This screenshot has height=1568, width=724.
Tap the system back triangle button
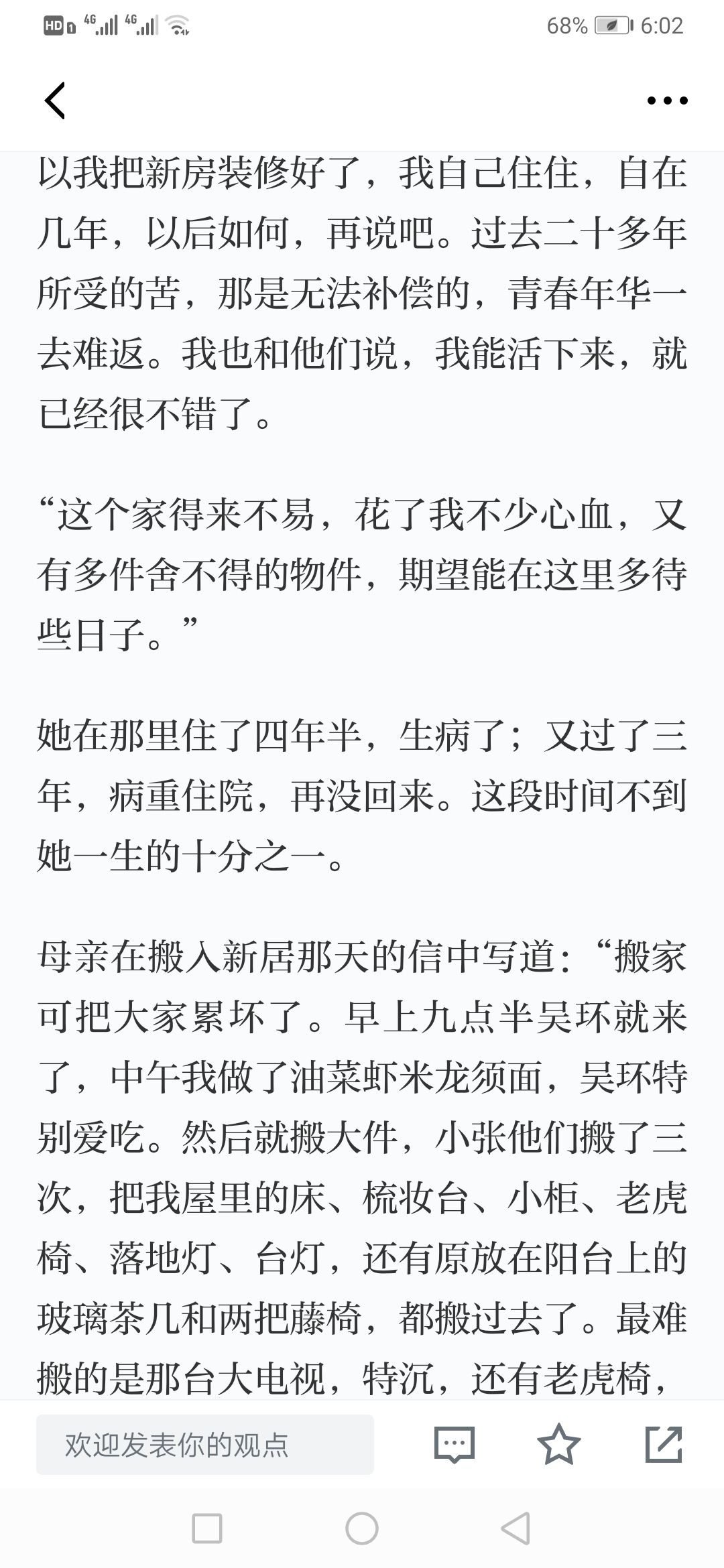(516, 1528)
